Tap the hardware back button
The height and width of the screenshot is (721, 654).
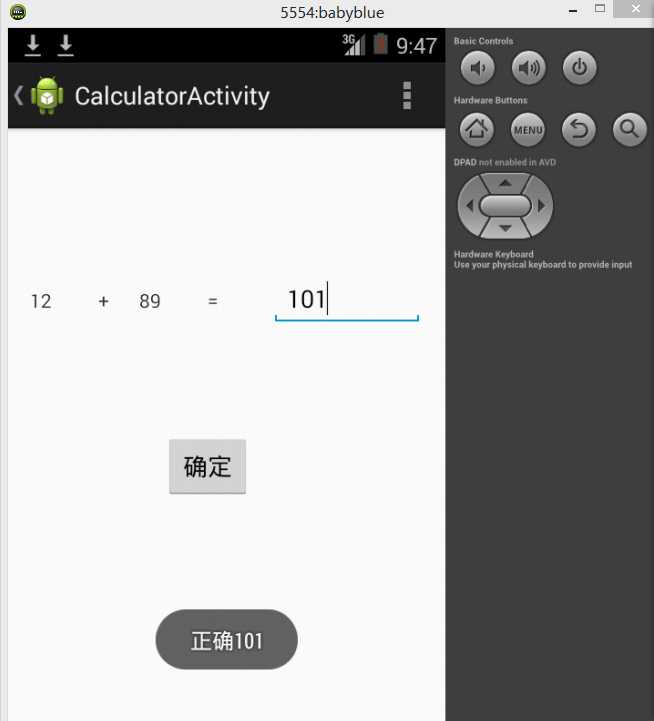(x=579, y=129)
